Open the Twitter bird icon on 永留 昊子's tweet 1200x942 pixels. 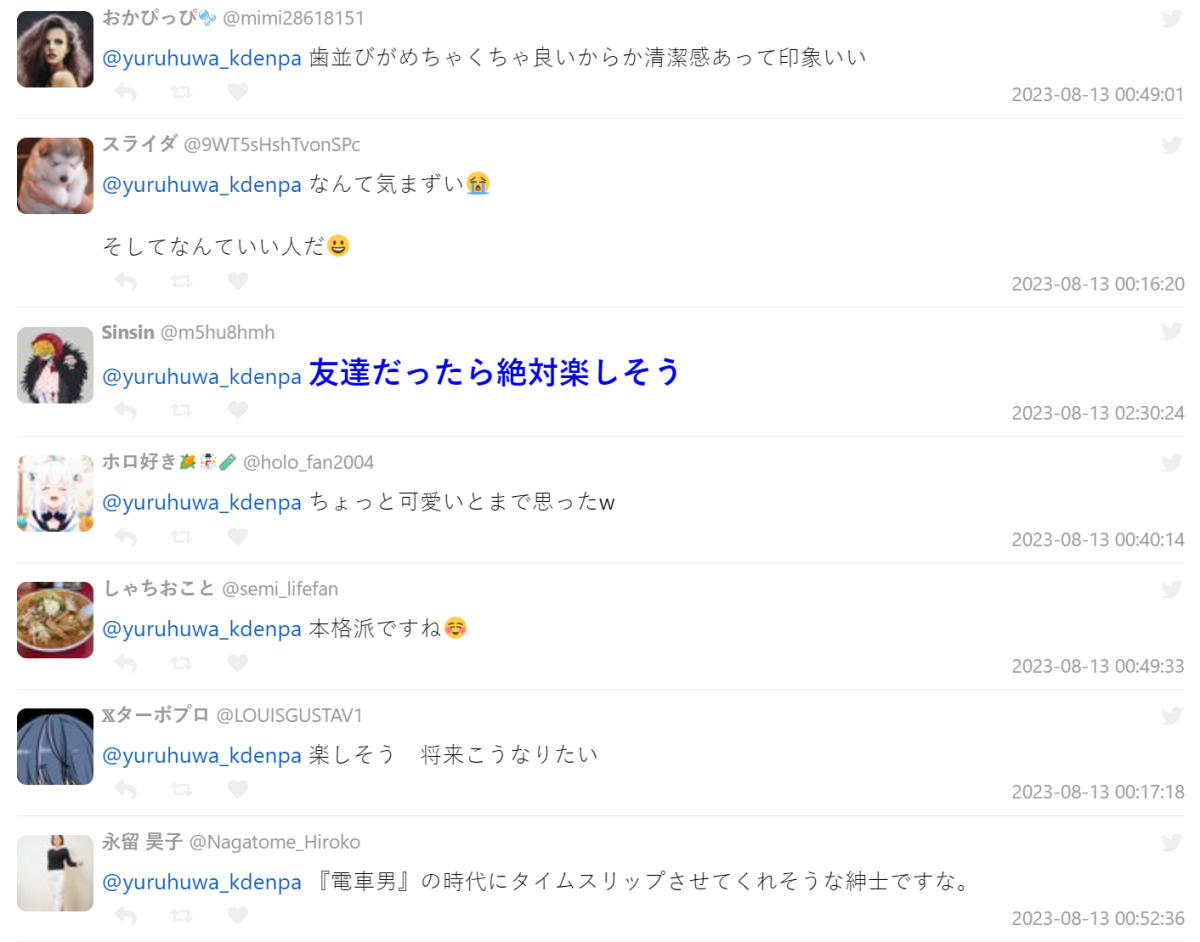tap(1171, 842)
